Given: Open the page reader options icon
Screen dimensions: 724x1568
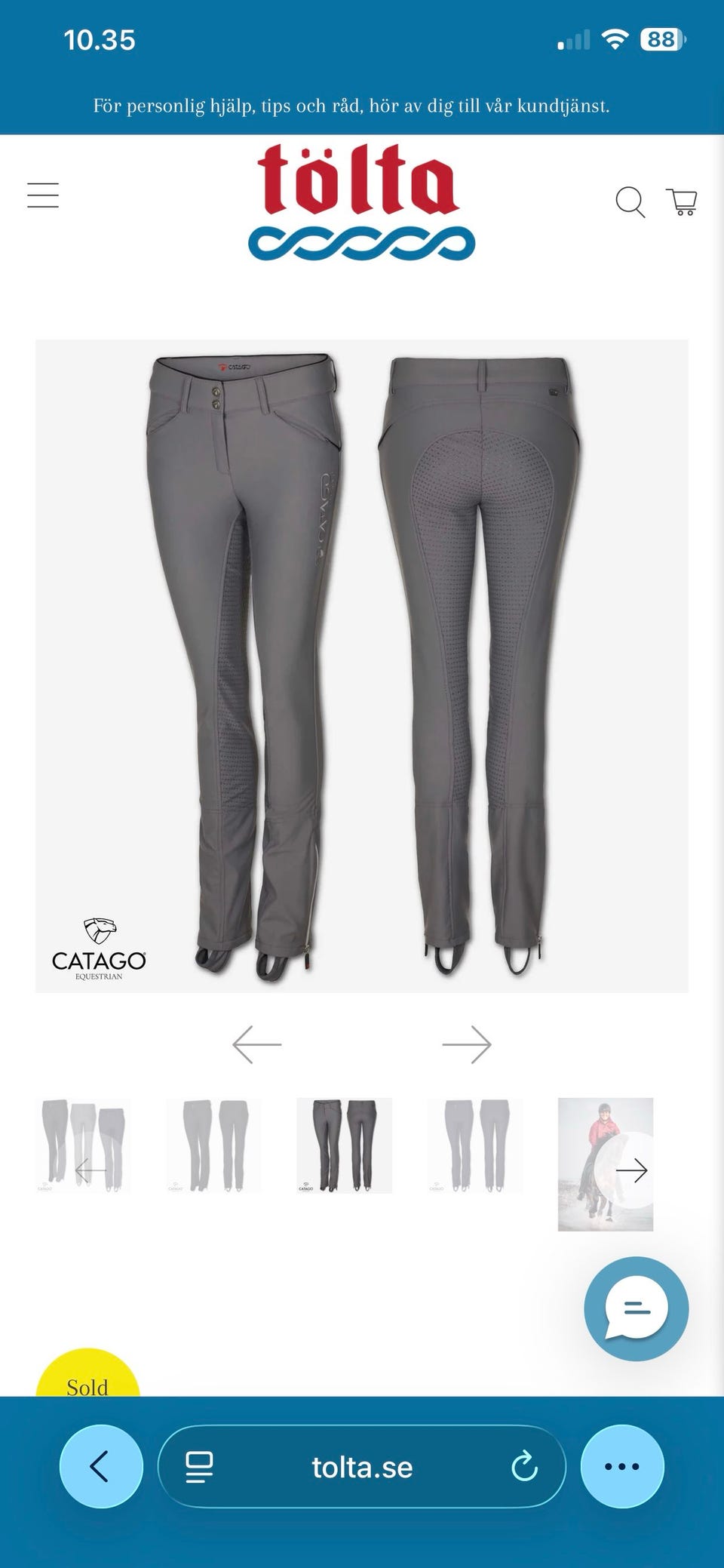Looking at the screenshot, I should pyautogui.click(x=199, y=1467).
